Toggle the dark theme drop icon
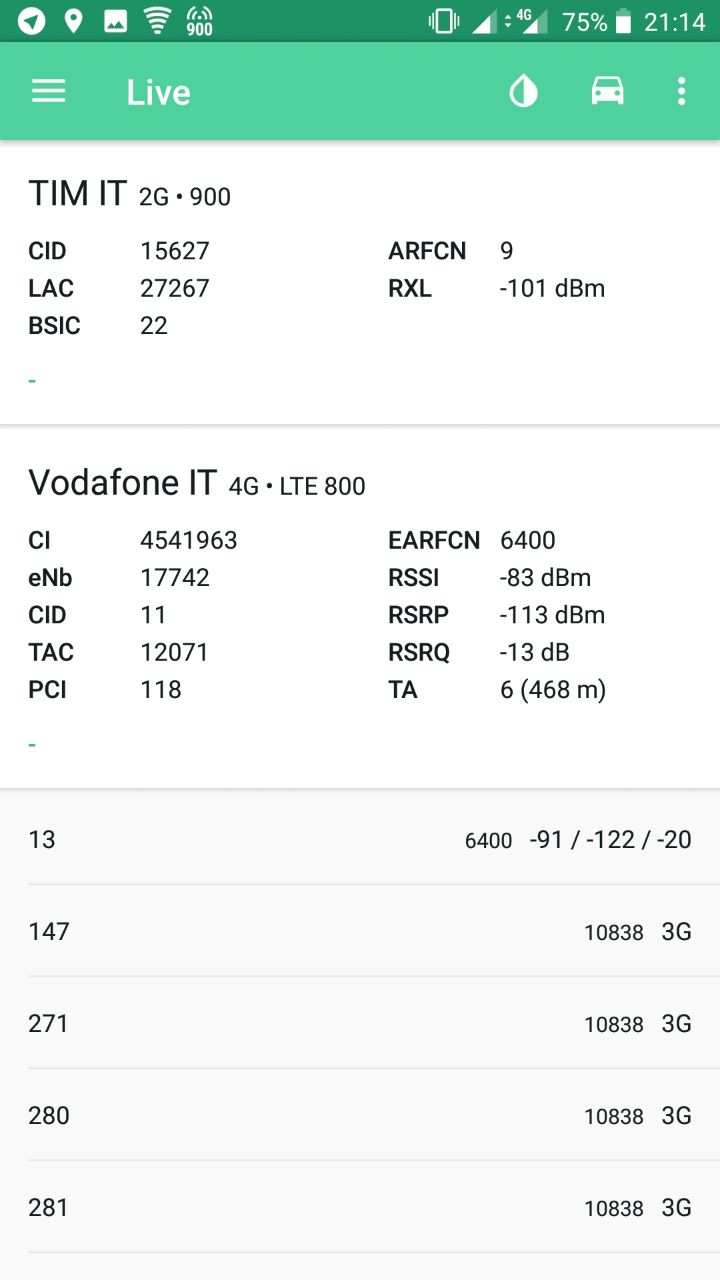720x1280 pixels. 523,92
